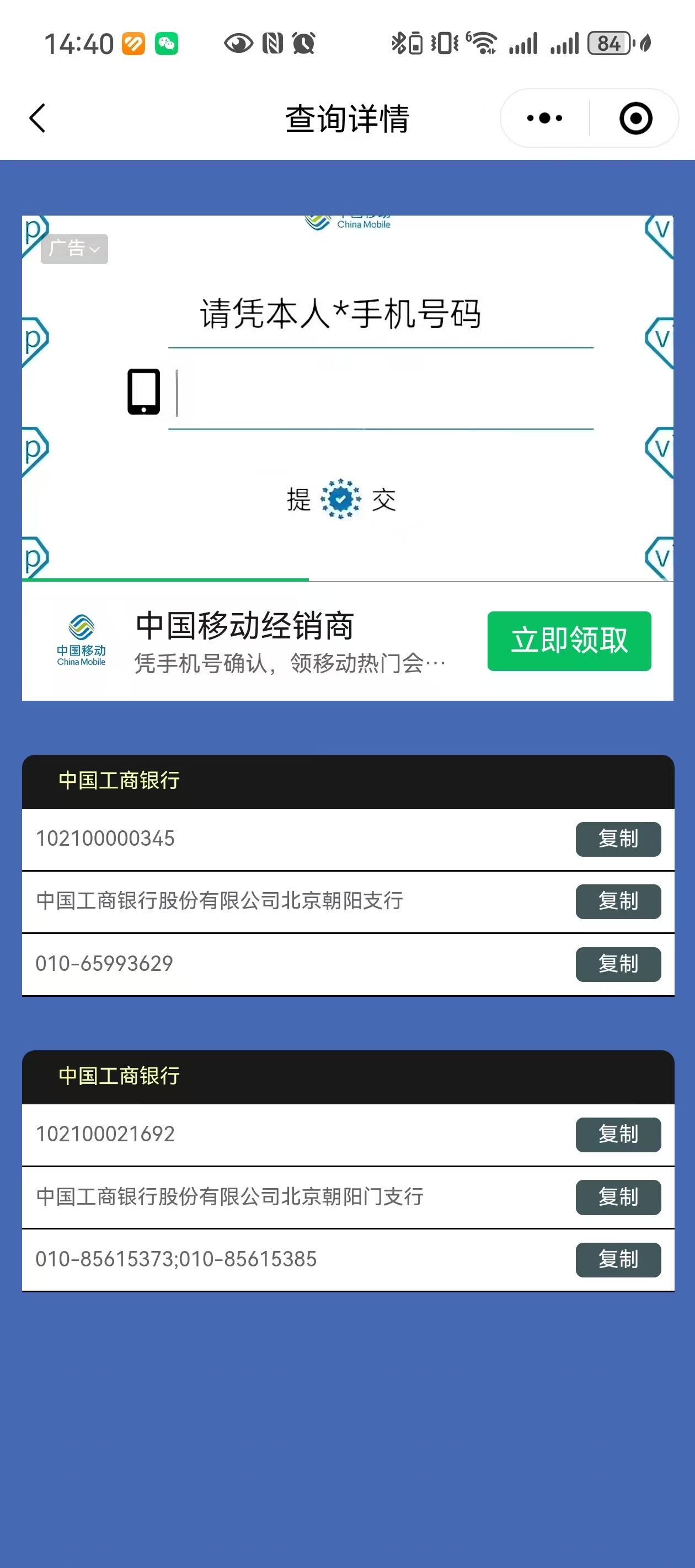Copy numbers 010-85615373;010-85615385

[x=618, y=1260]
